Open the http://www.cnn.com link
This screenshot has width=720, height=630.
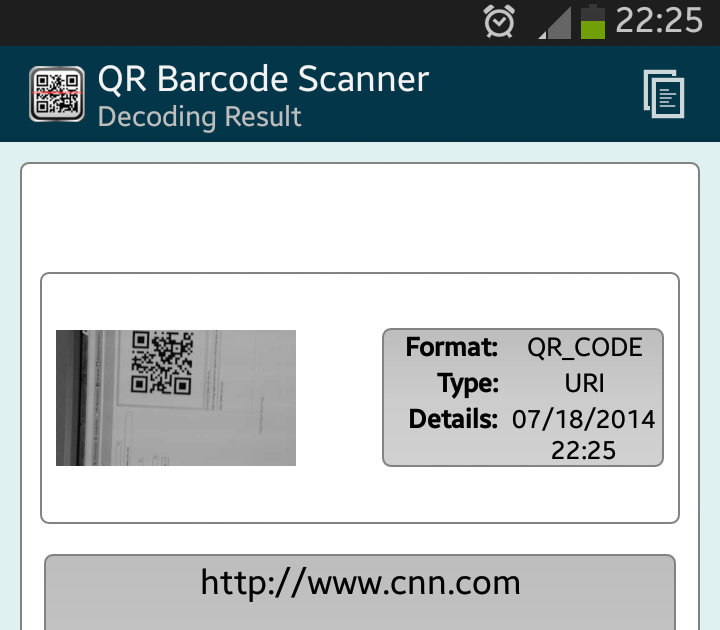click(360, 582)
